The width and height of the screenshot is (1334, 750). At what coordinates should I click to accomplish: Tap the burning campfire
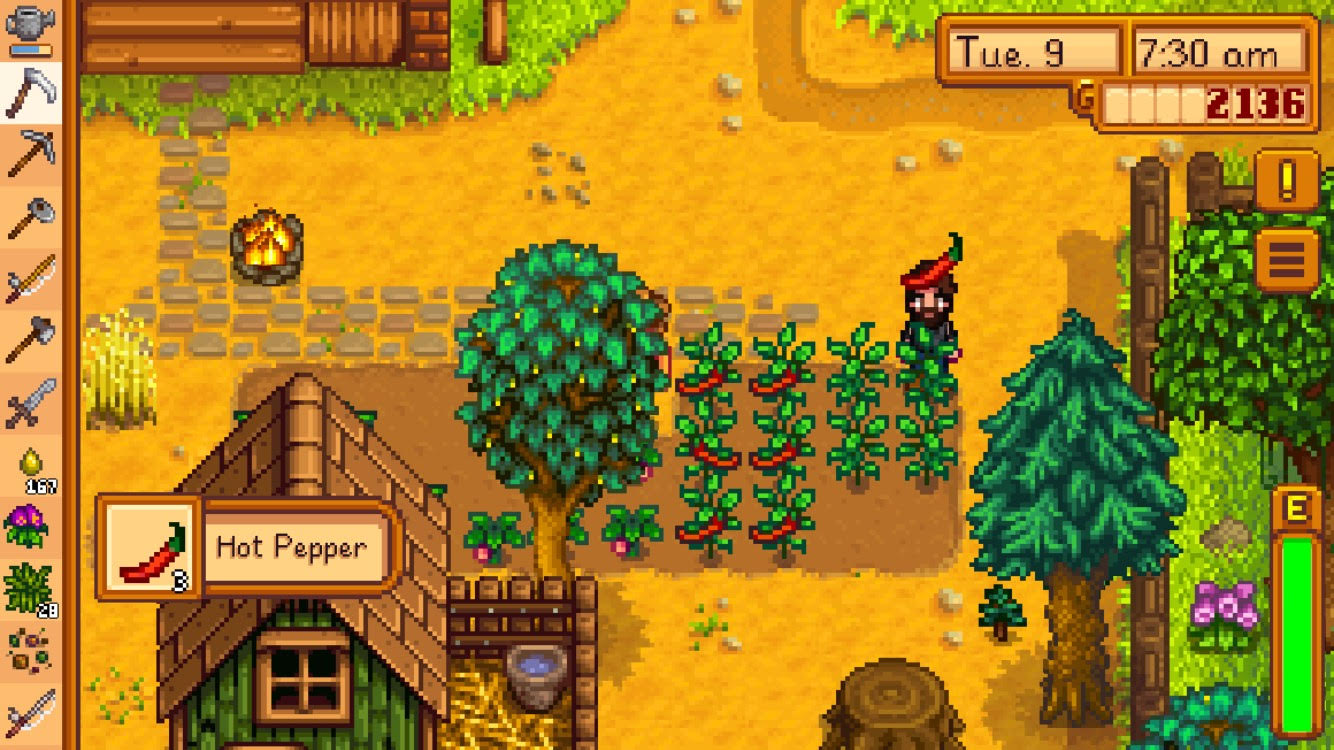coord(267,245)
